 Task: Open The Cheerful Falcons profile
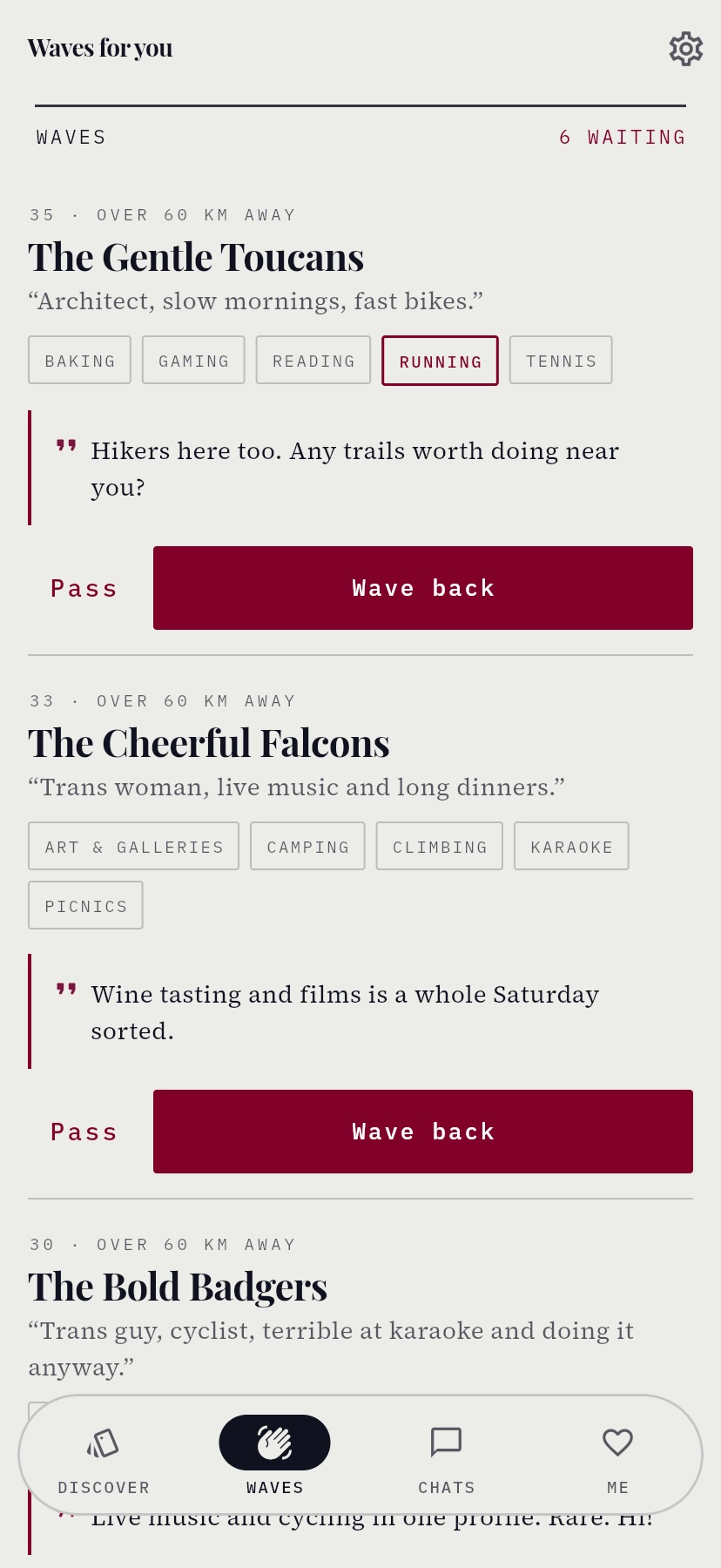(x=209, y=744)
